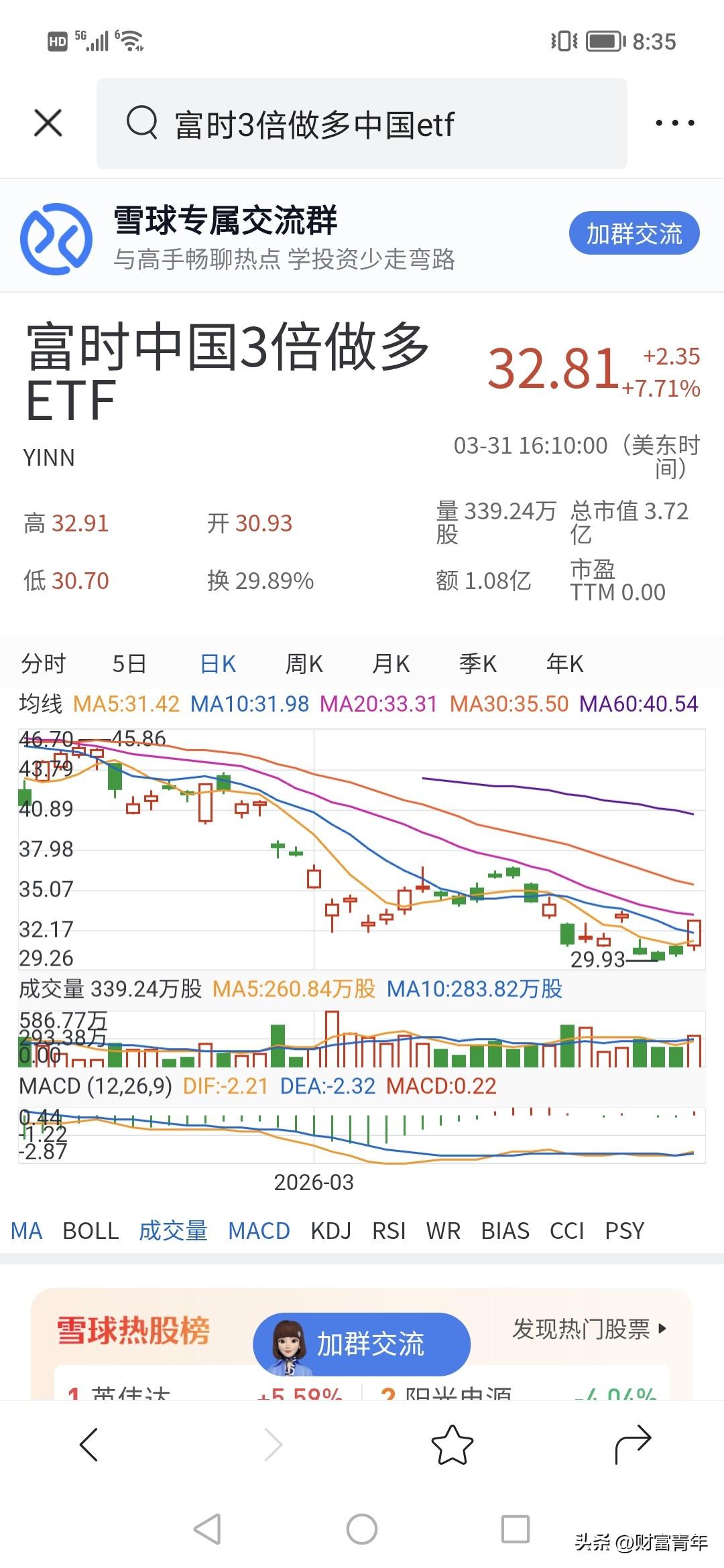Share this page with the arrow icon
This screenshot has height=1568, width=724.
633,1444
